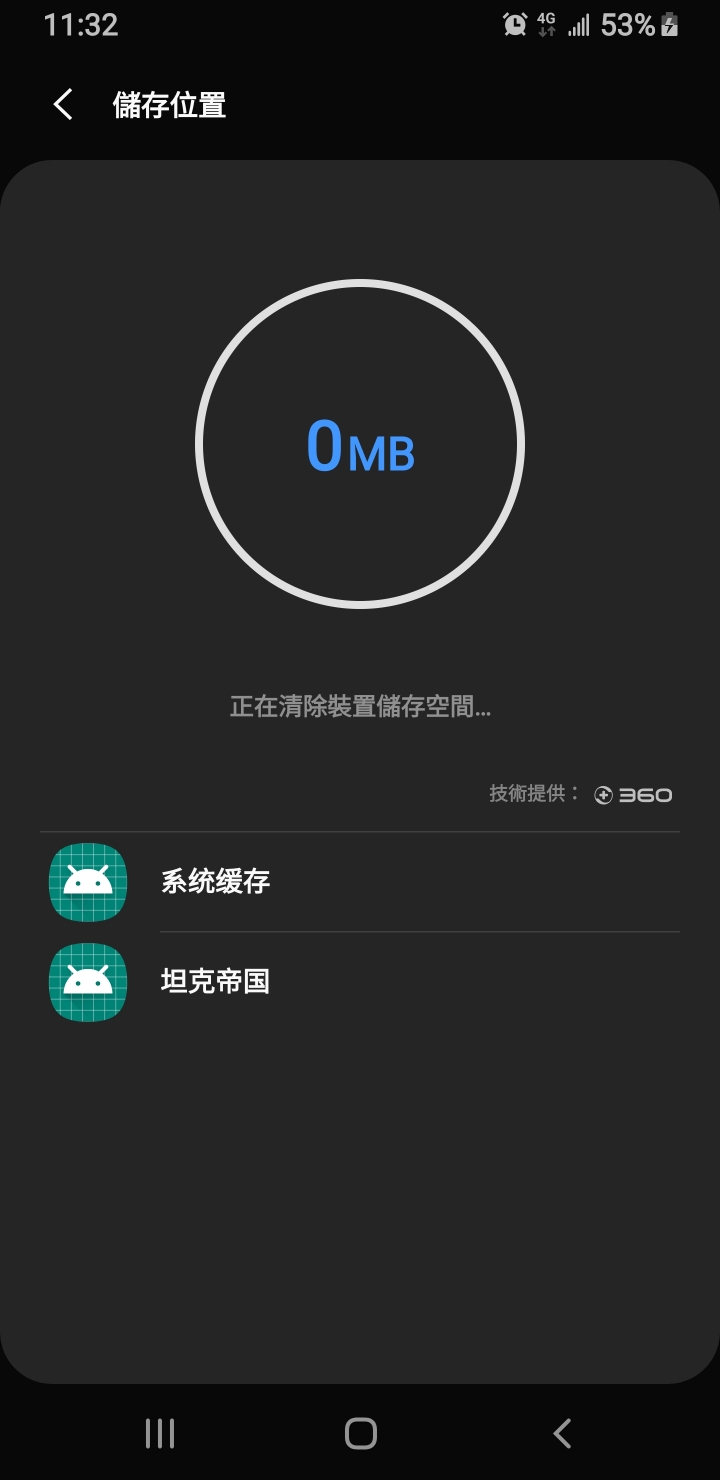Go to the home screen
The image size is (720, 1480).
[x=360, y=1433]
